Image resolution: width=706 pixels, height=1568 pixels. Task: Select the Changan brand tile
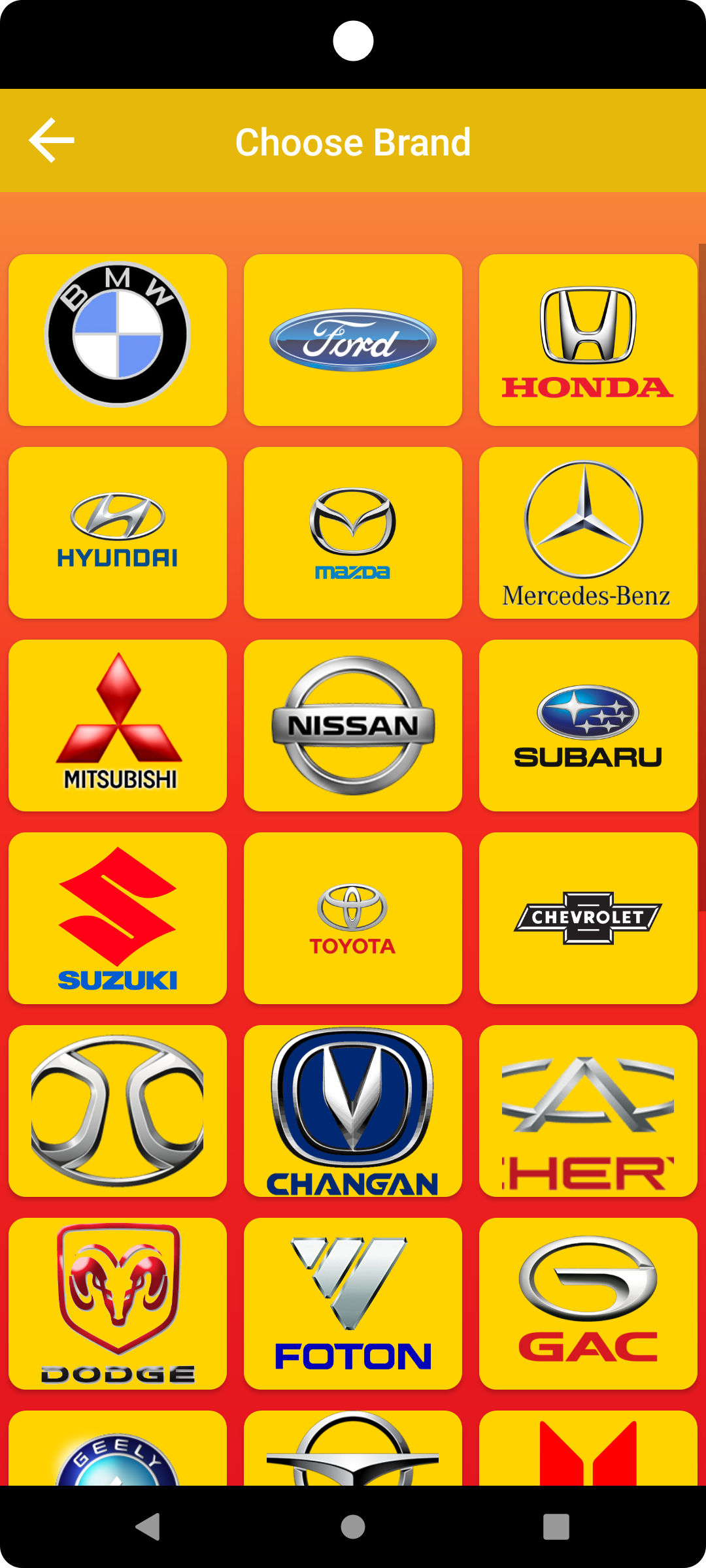click(353, 1111)
